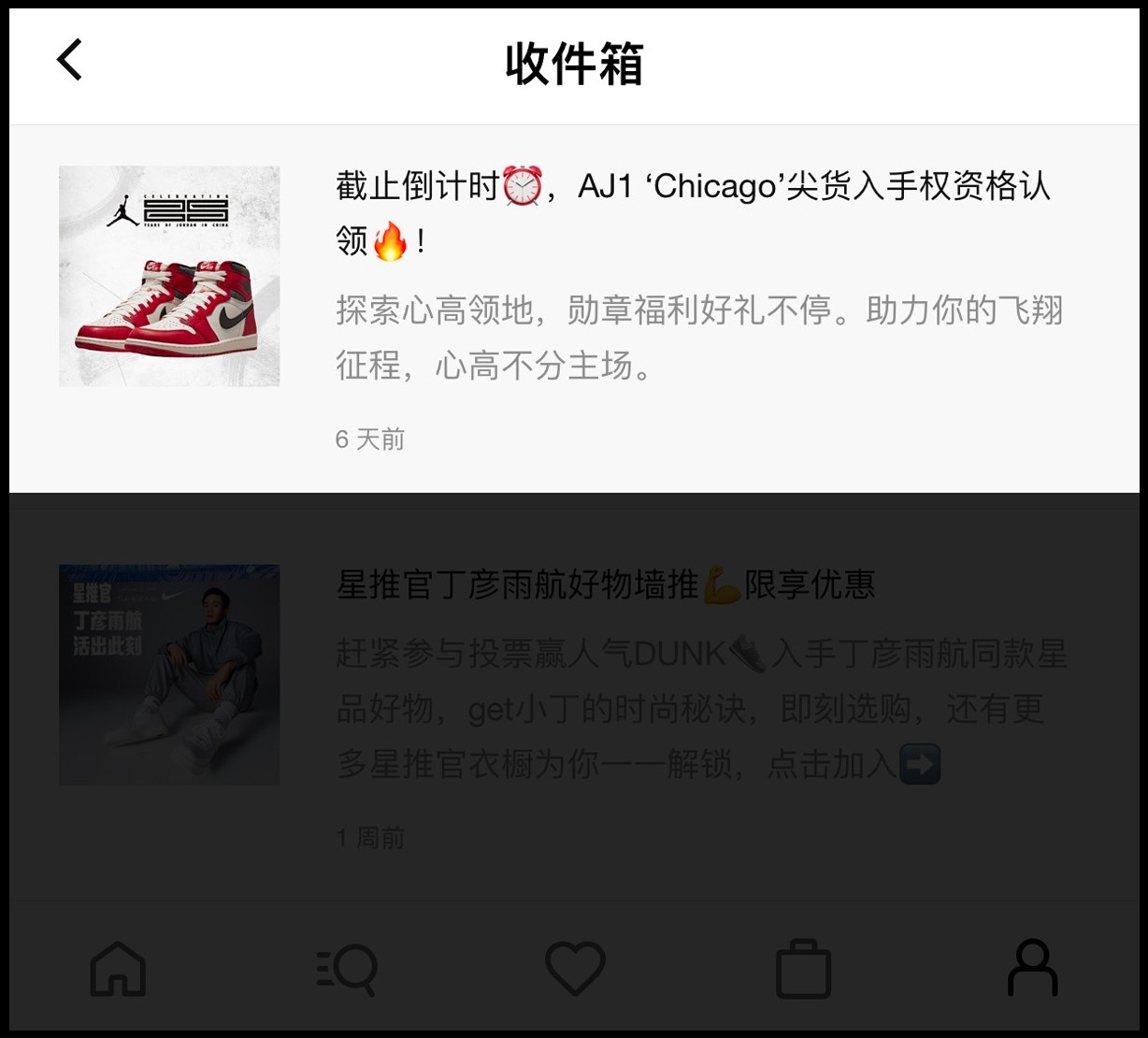Open the AJ1 'Chicago' message
This screenshot has width=1148, height=1038.
coord(692,213)
